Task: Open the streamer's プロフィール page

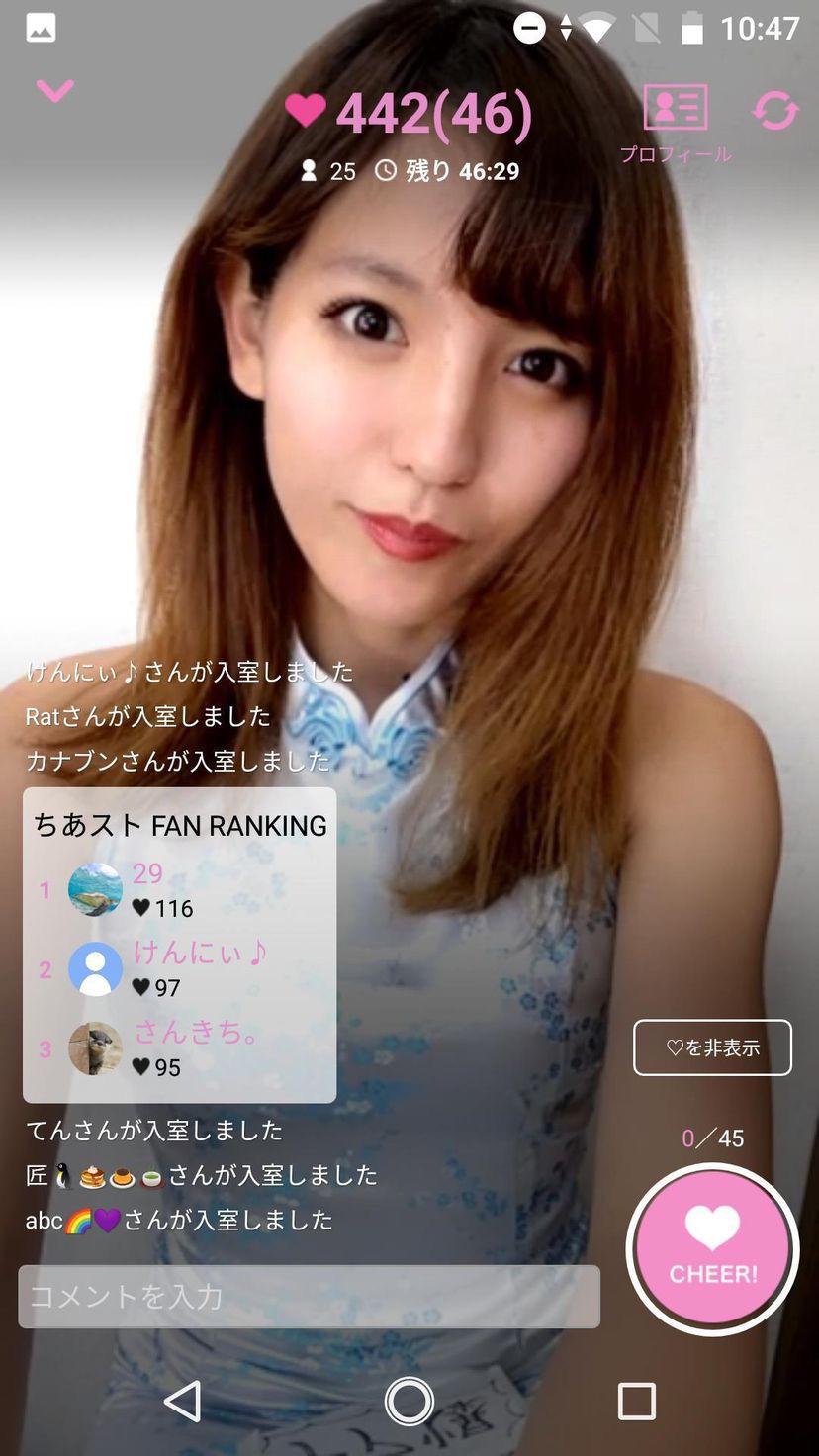Action: click(676, 121)
